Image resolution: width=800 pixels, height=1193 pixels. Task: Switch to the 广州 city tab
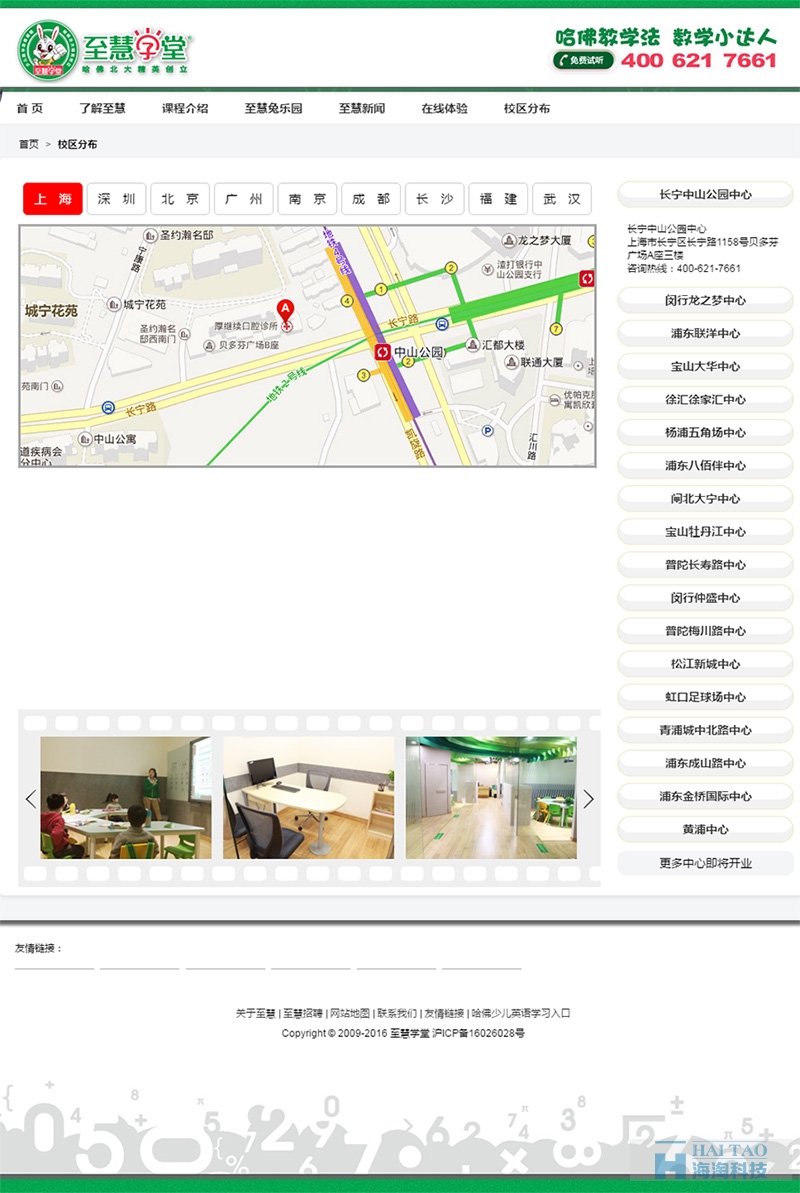click(243, 199)
